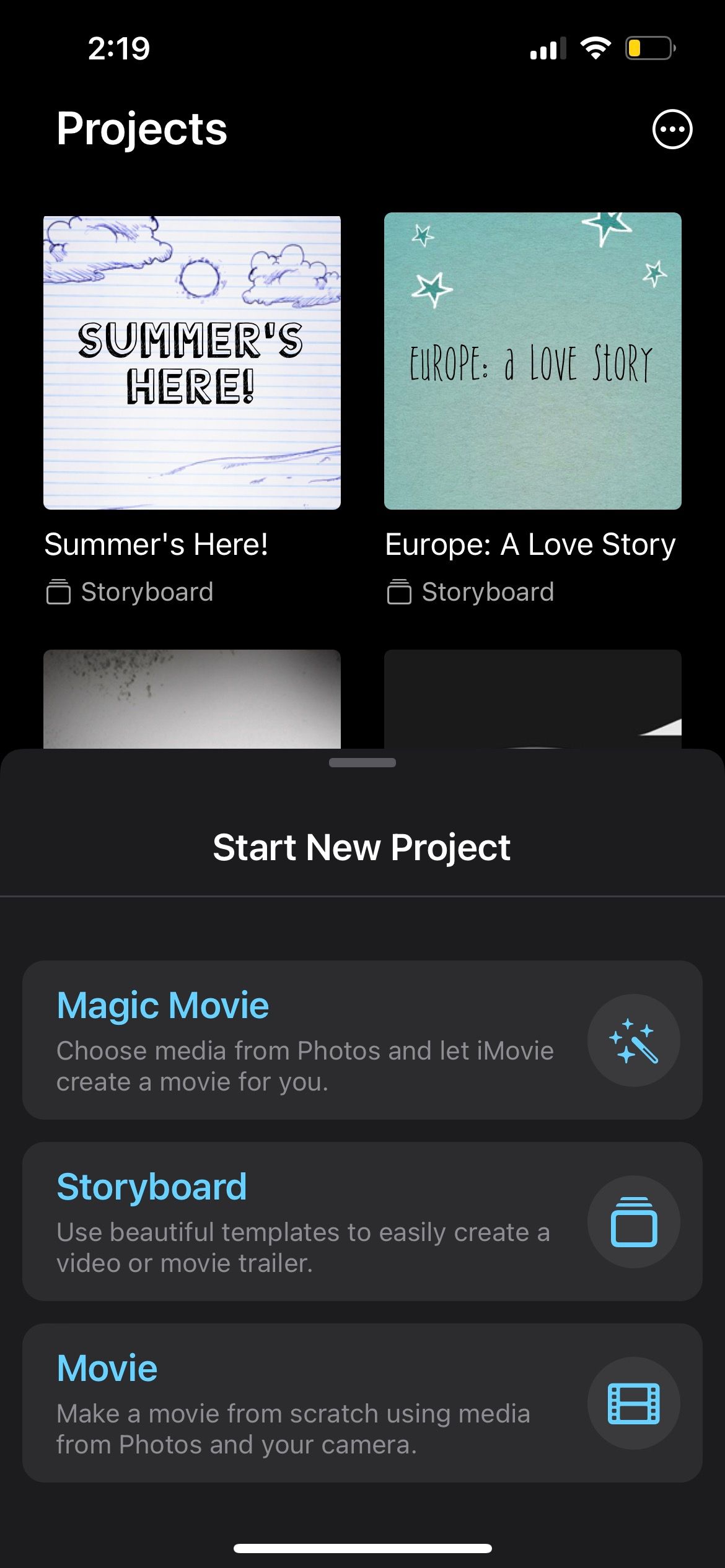Click the Storyboard icon under Europe: A Love Story

tap(399, 592)
